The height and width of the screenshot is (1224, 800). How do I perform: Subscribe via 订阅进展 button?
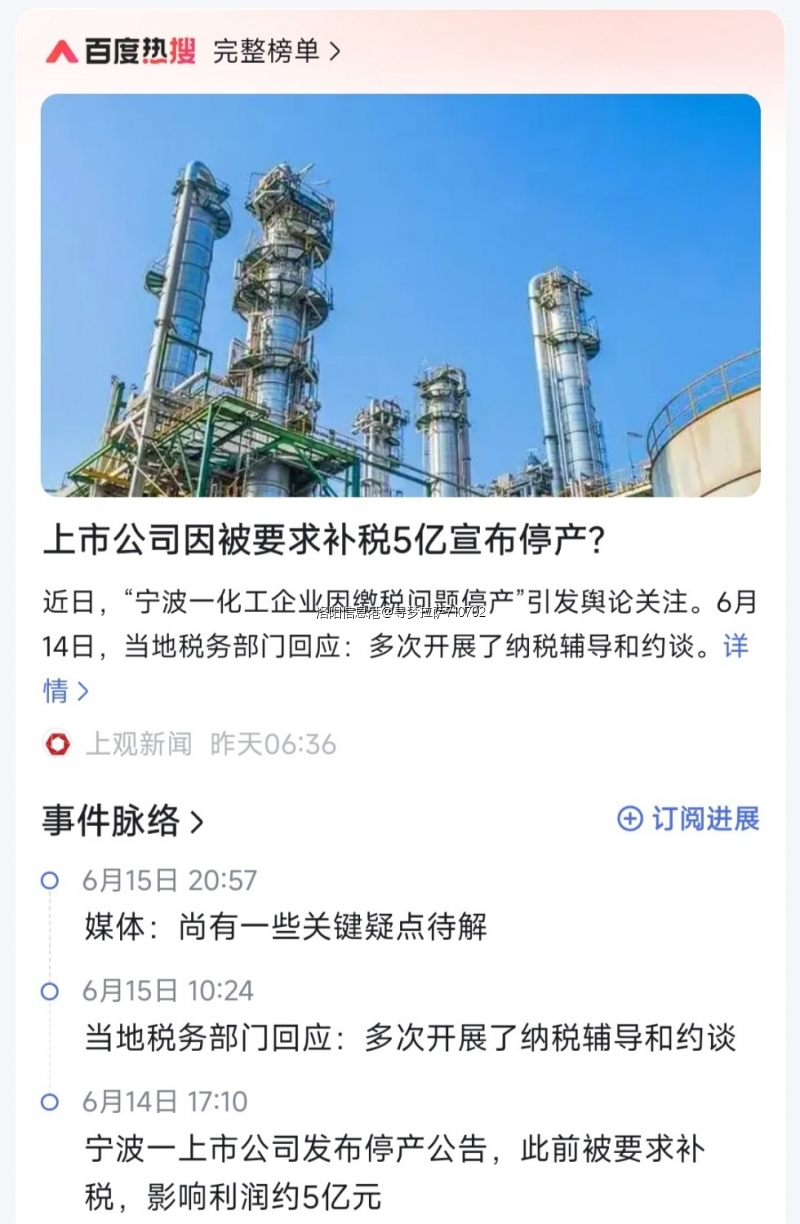(688, 819)
